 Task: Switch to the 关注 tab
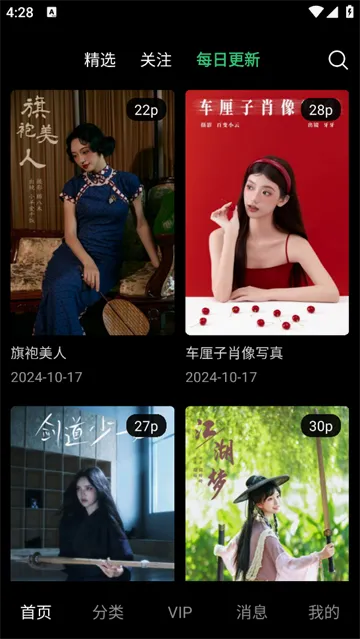(156, 60)
